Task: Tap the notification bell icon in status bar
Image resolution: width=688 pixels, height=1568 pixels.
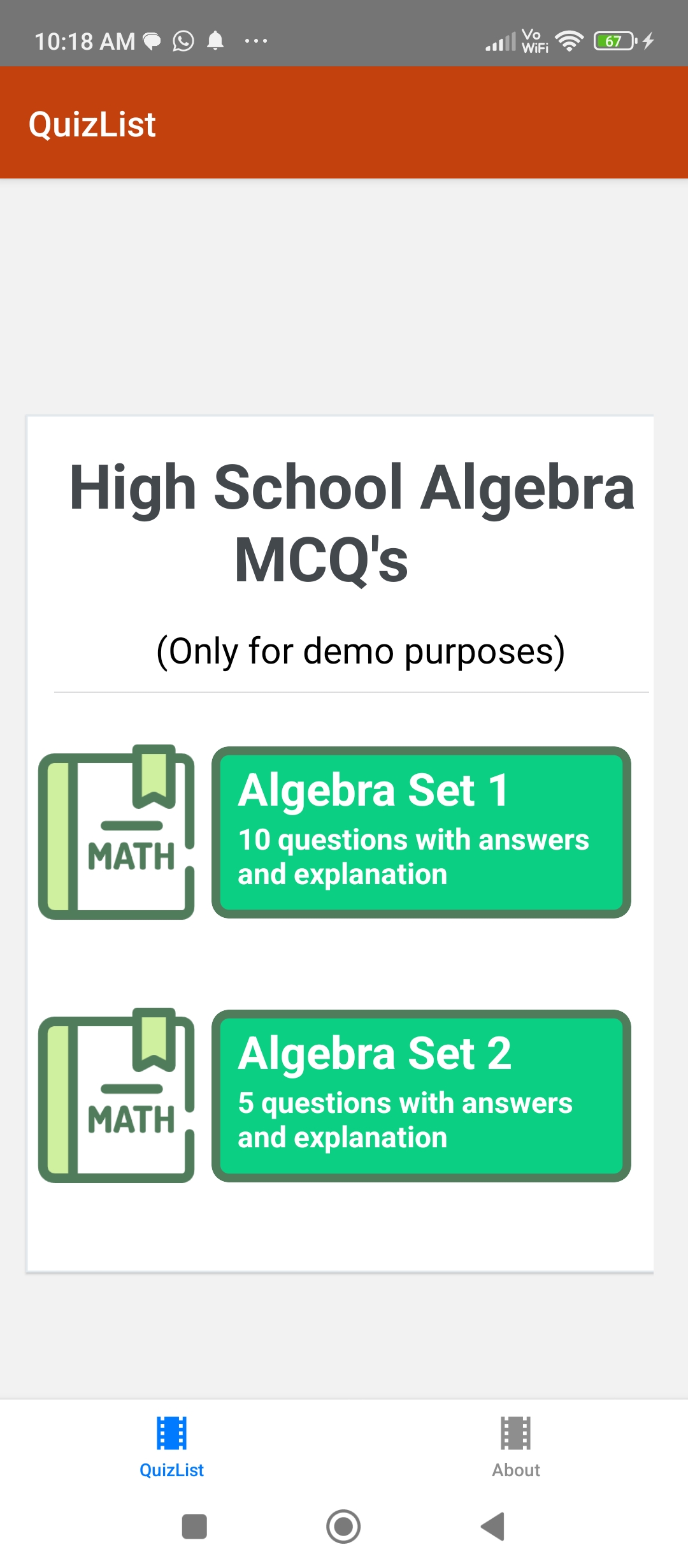Action: 216,41
